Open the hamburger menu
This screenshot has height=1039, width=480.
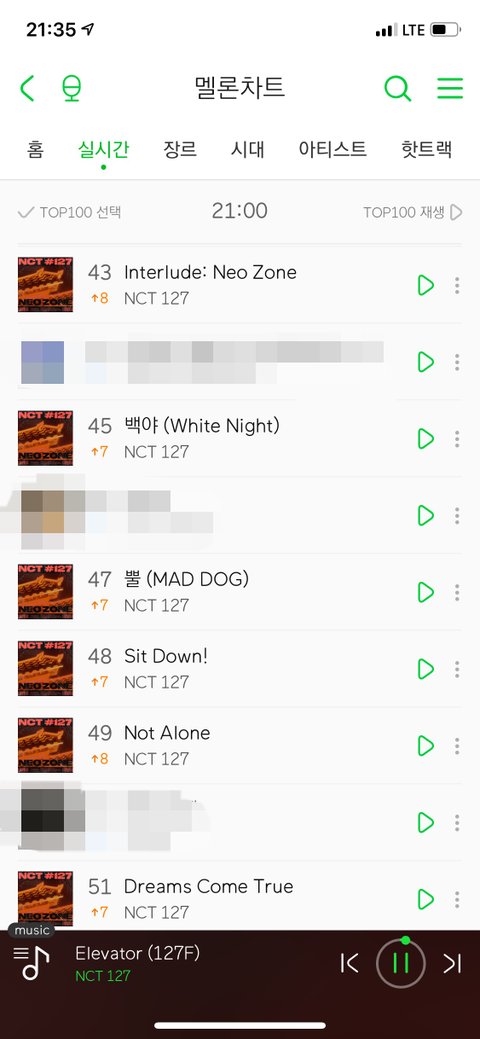pos(450,88)
